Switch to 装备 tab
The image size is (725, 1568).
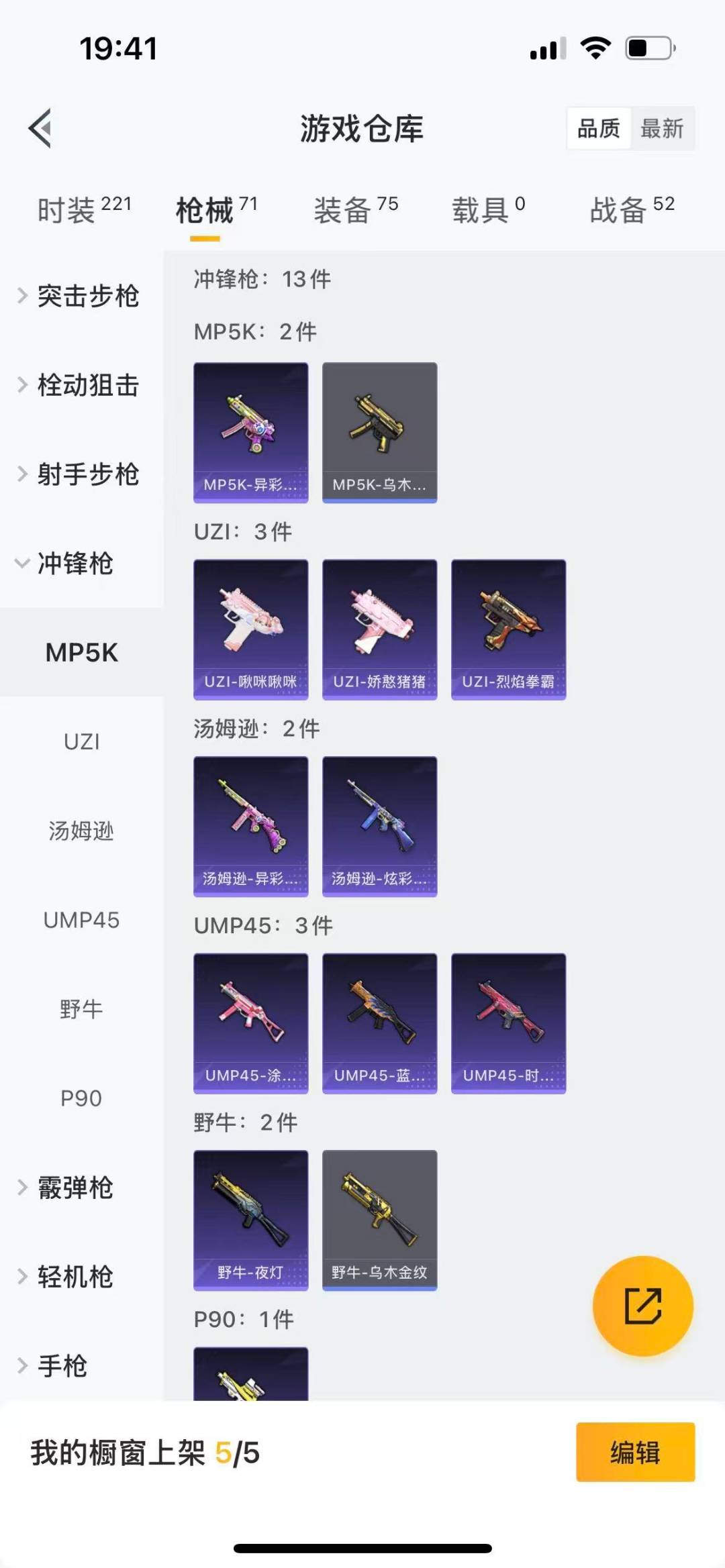pyautogui.click(x=355, y=210)
